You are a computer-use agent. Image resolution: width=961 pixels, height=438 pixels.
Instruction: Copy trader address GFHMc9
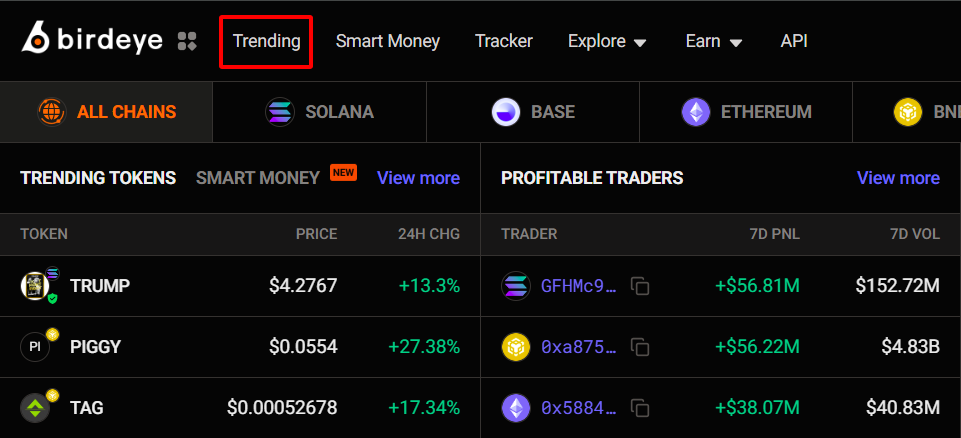pyautogui.click(x=641, y=287)
